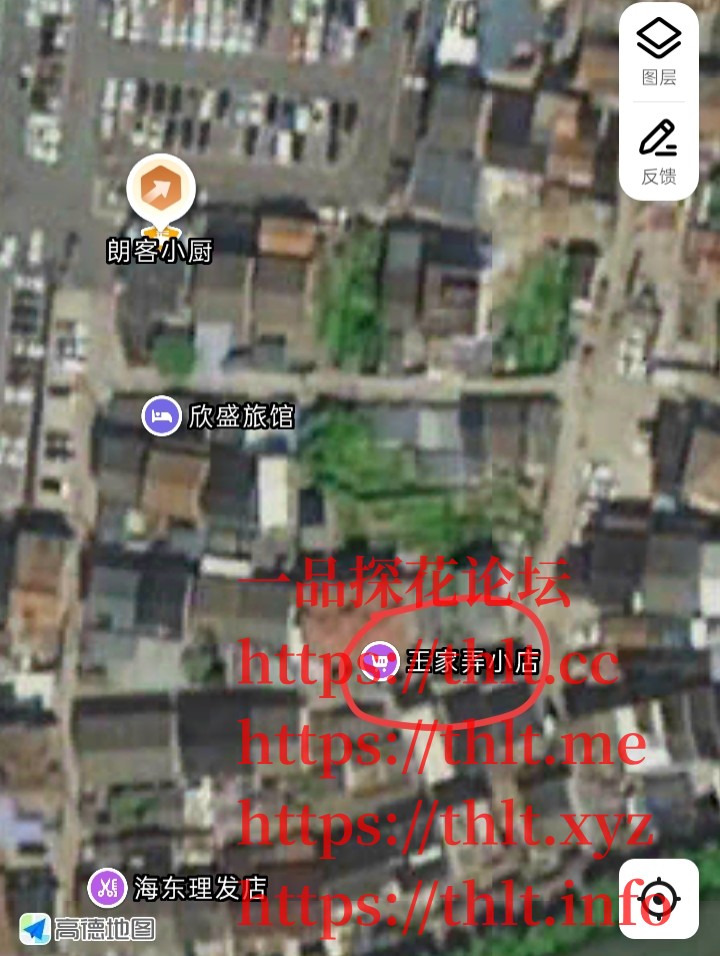Select the 朗客小厨 restaurant marker
Image resolution: width=720 pixels, height=956 pixels.
tap(161, 190)
